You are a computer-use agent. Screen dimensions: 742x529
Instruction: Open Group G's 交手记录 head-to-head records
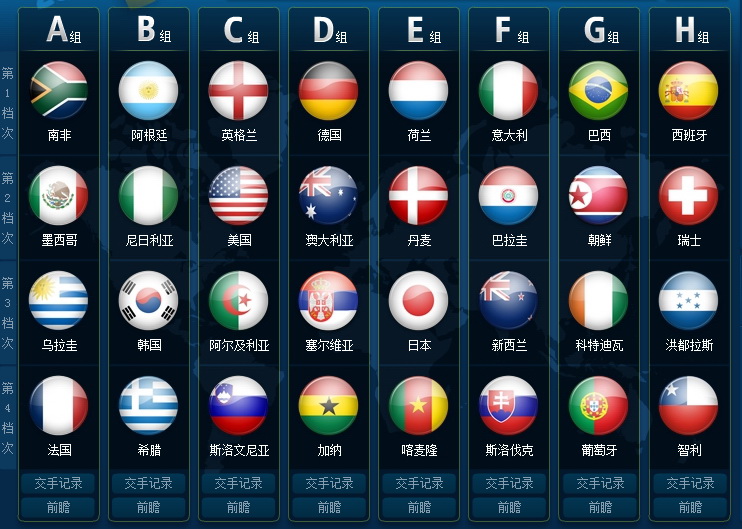(x=598, y=483)
